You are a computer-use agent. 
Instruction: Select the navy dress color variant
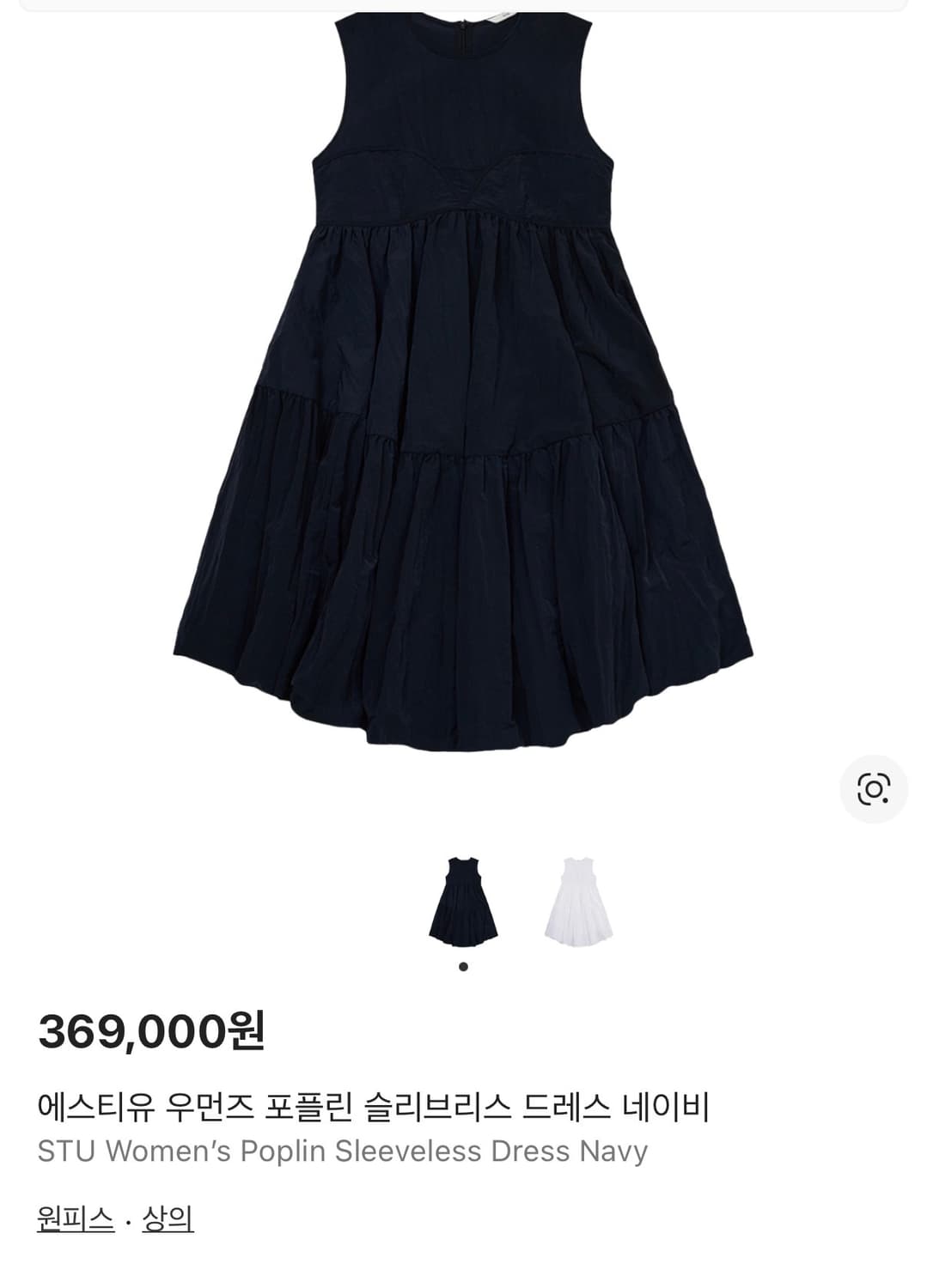tap(462, 899)
